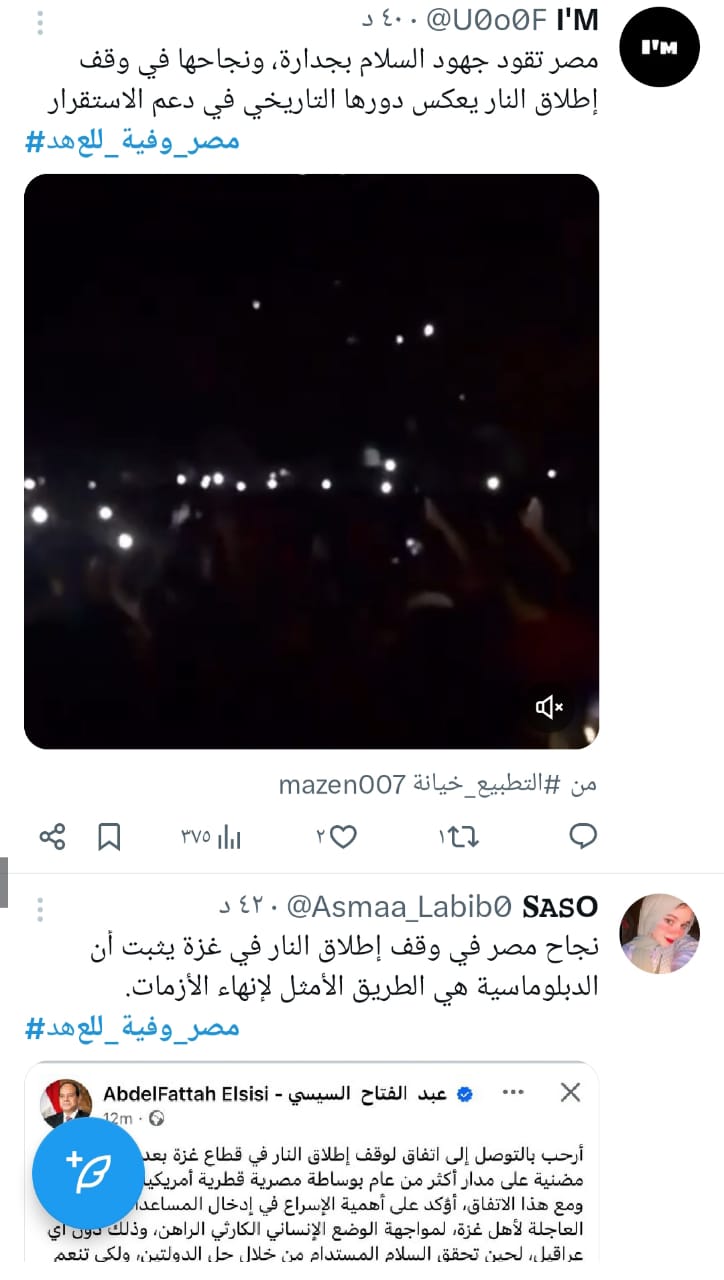Bookmark I'M's post
This screenshot has width=724, height=1280.
pos(110,836)
